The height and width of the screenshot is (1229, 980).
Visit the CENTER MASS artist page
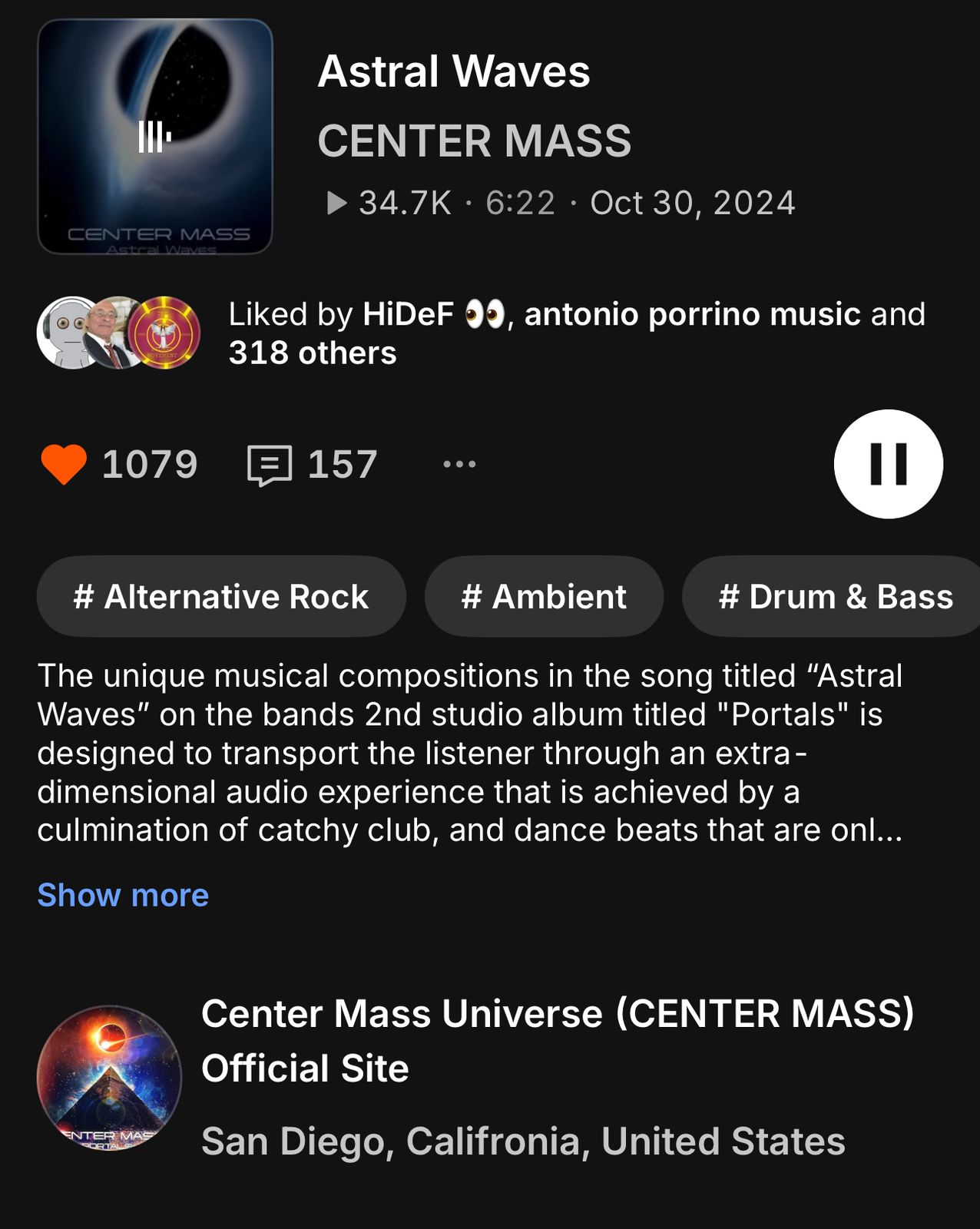click(x=474, y=141)
